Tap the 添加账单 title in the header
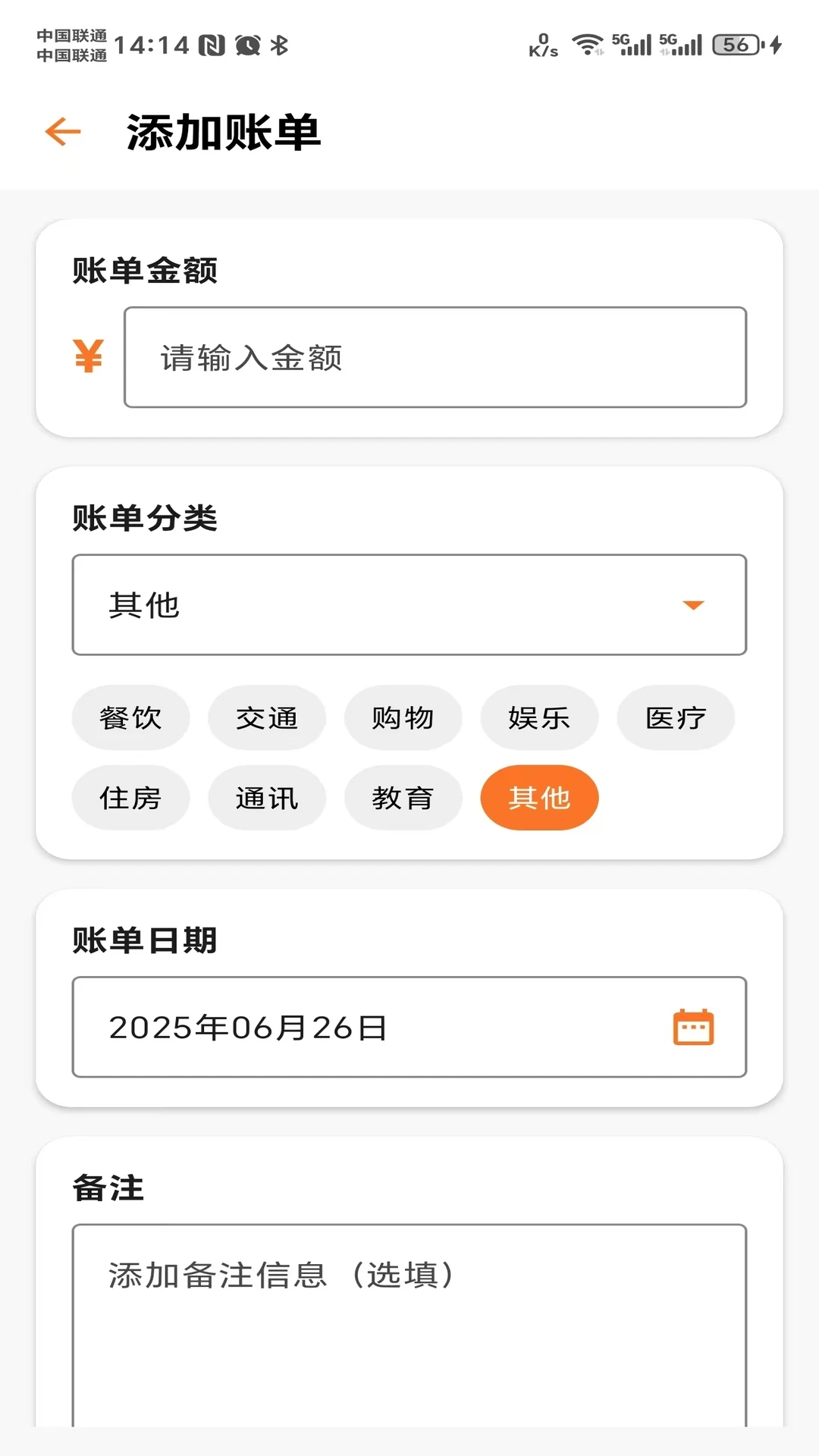Image resolution: width=819 pixels, height=1456 pixels. [x=224, y=133]
